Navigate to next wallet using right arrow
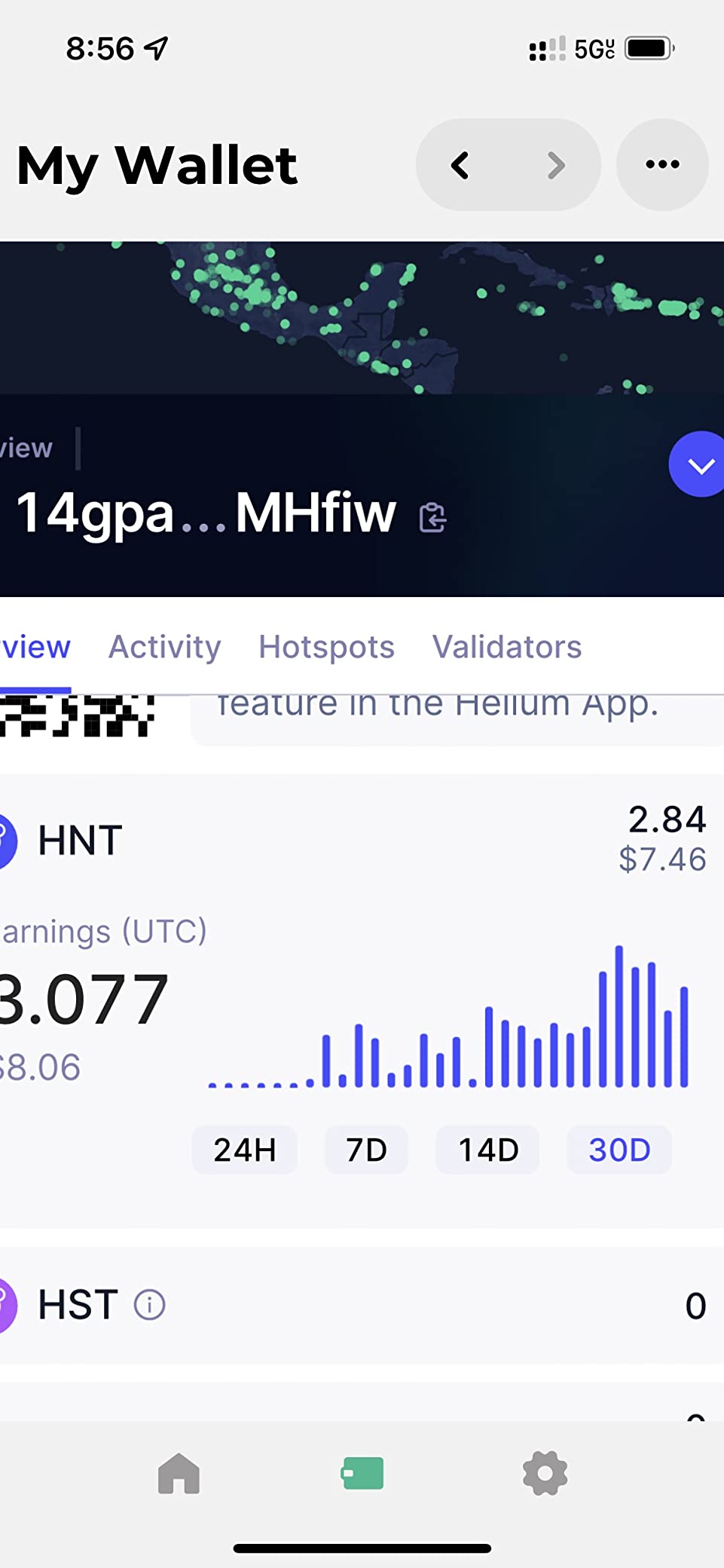724x1568 pixels. pyautogui.click(x=555, y=164)
